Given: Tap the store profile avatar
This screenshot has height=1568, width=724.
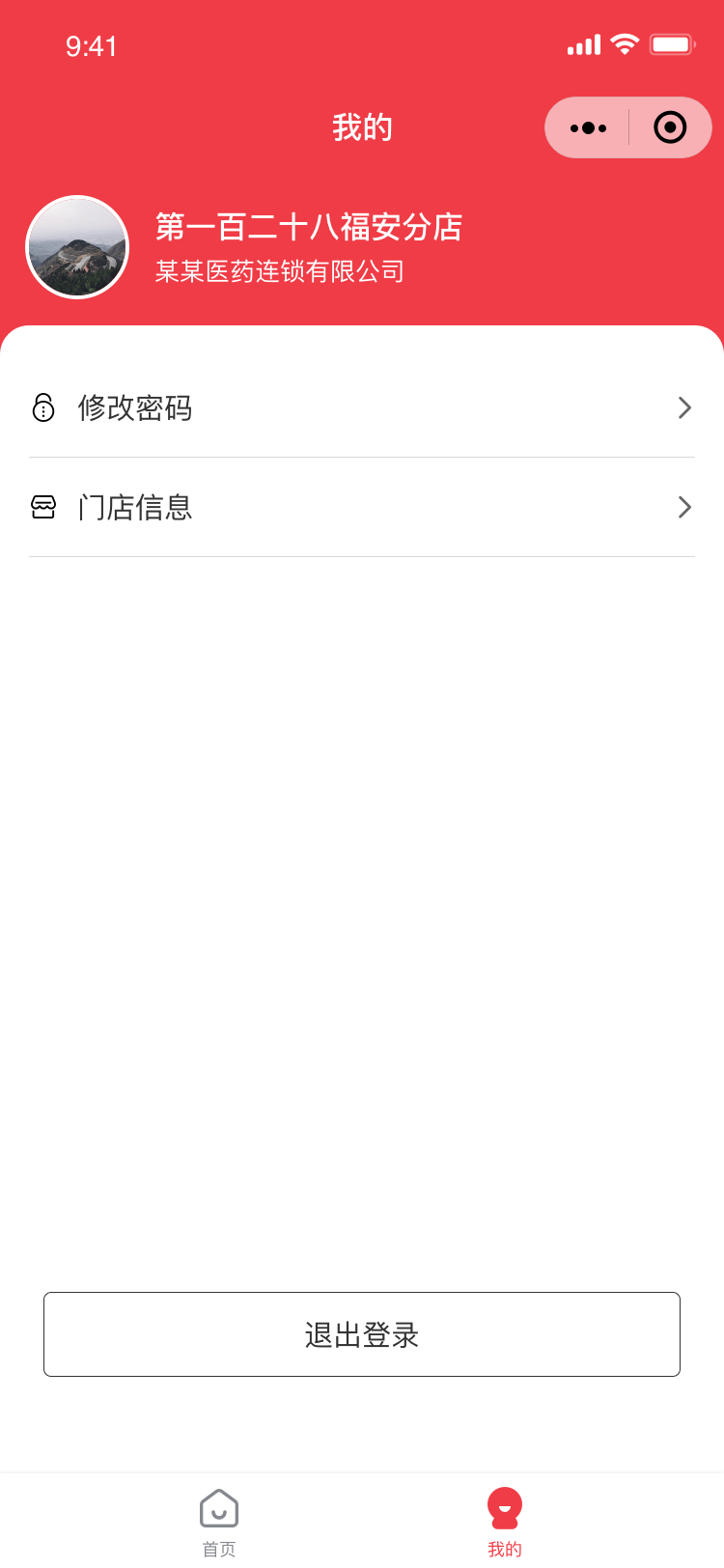Looking at the screenshot, I should coord(77,247).
